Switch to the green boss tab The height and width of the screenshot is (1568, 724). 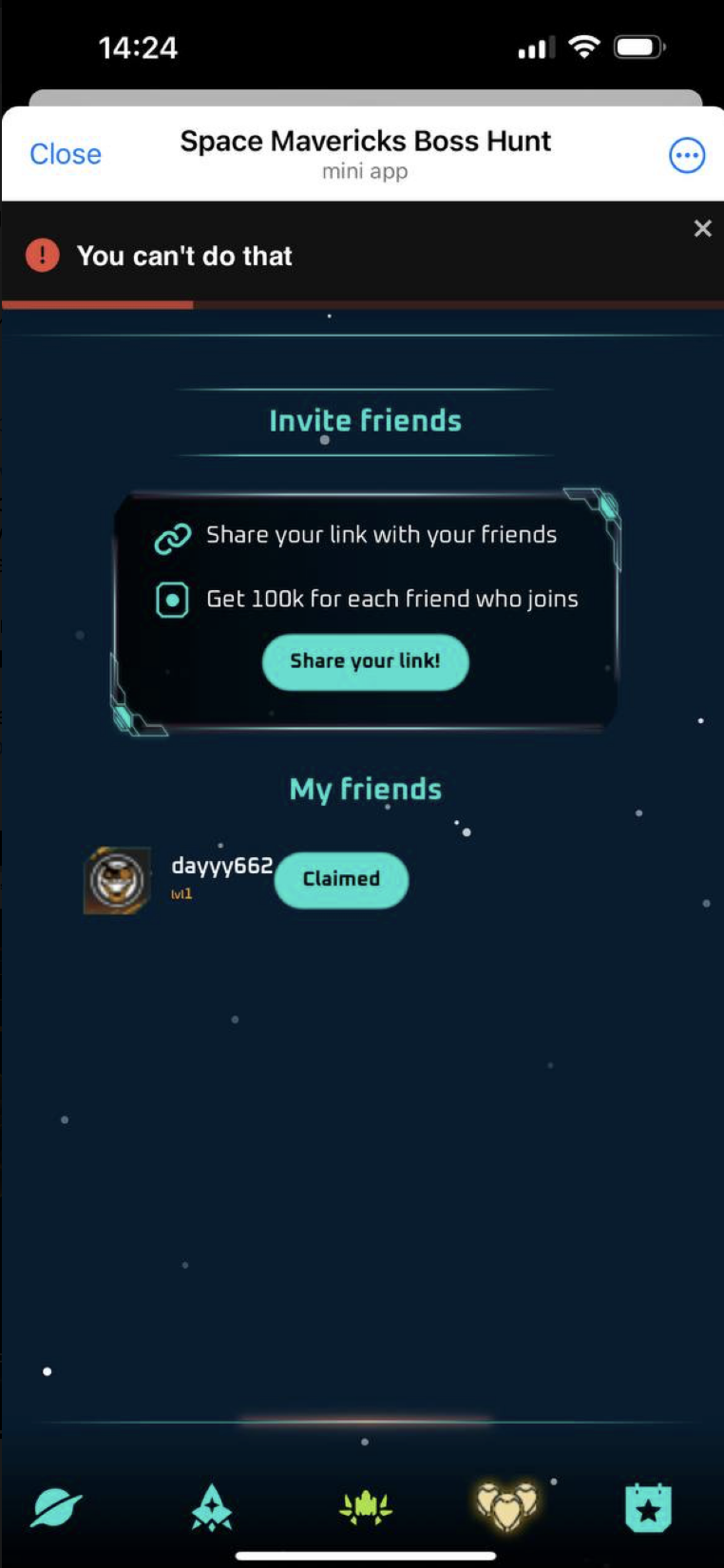[366, 1507]
